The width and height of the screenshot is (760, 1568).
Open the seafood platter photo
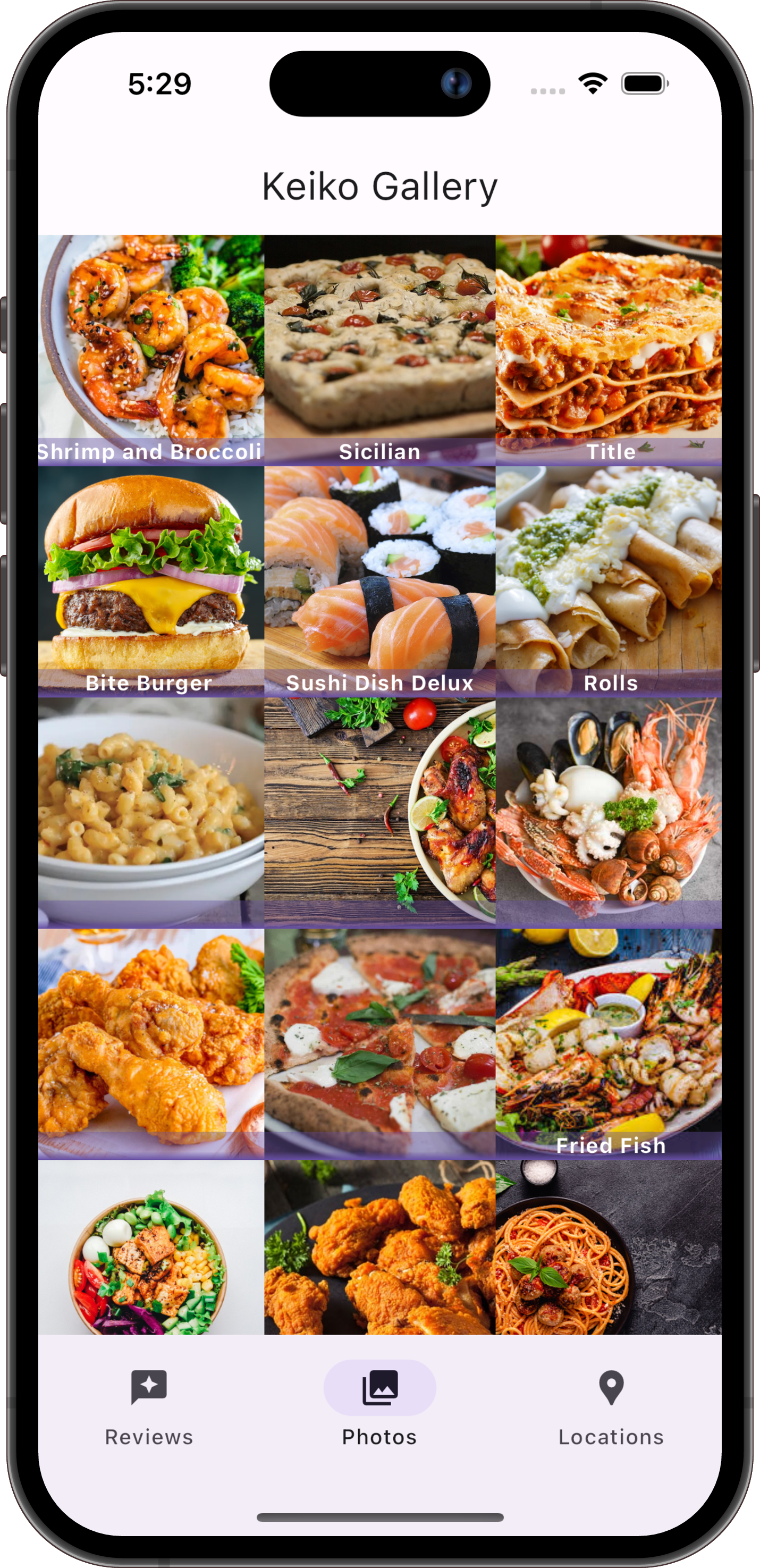click(x=609, y=813)
